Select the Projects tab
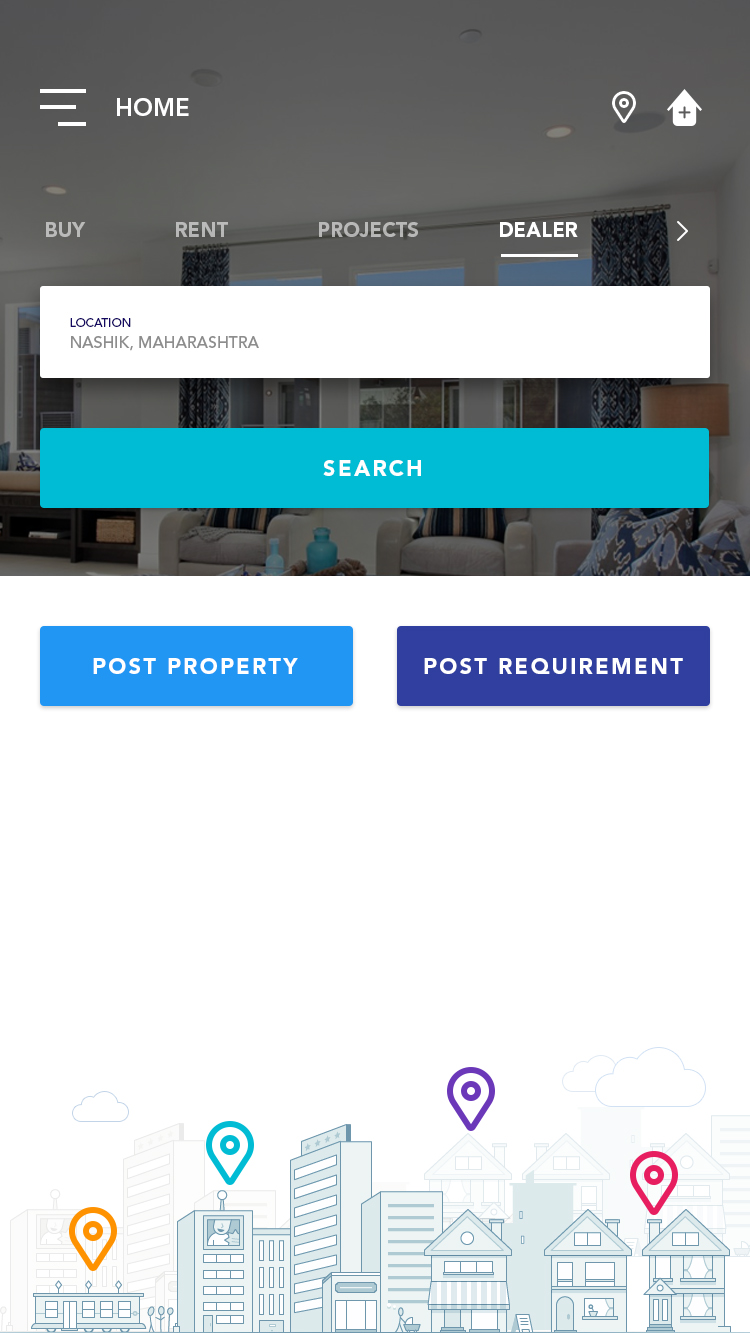This screenshot has height=1334, width=750. pos(368,230)
